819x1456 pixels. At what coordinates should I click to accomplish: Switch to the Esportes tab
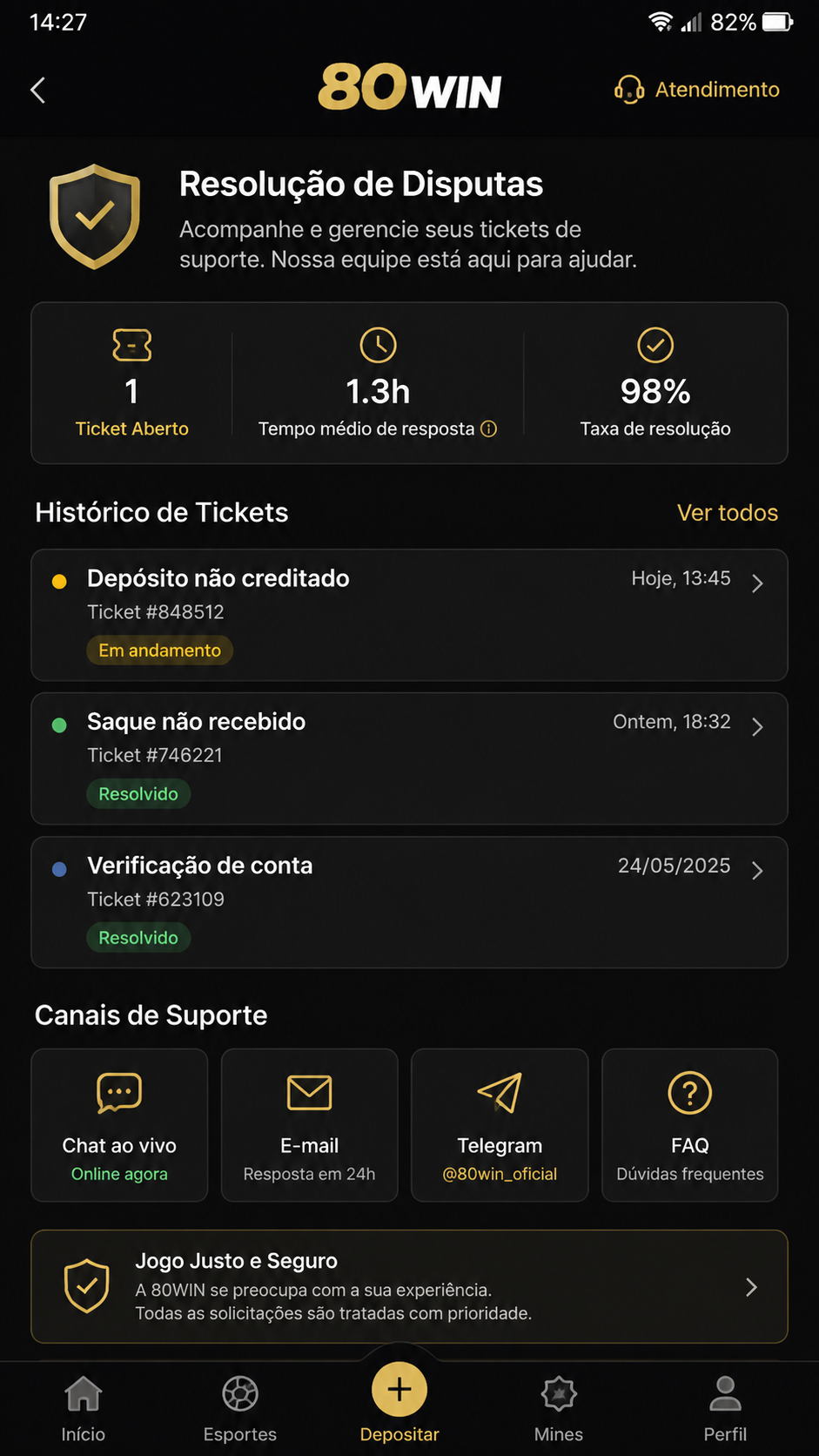click(240, 1409)
